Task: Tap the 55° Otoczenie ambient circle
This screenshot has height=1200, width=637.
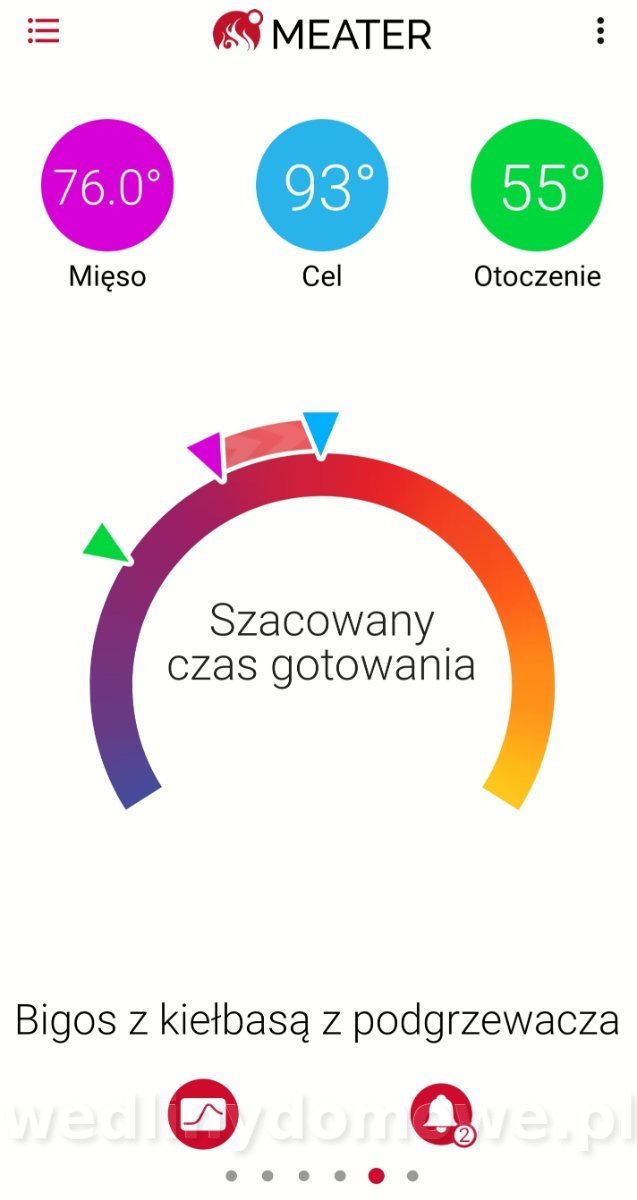Action: pyautogui.click(x=537, y=185)
